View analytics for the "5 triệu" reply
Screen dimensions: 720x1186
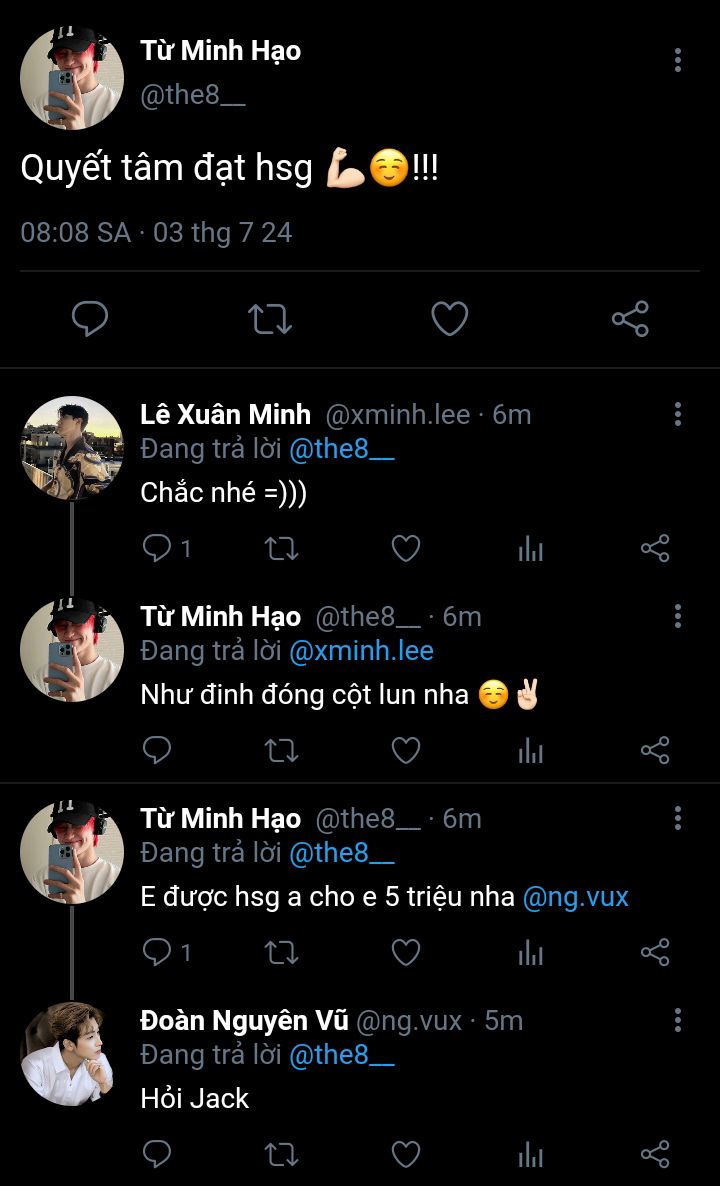tap(531, 953)
